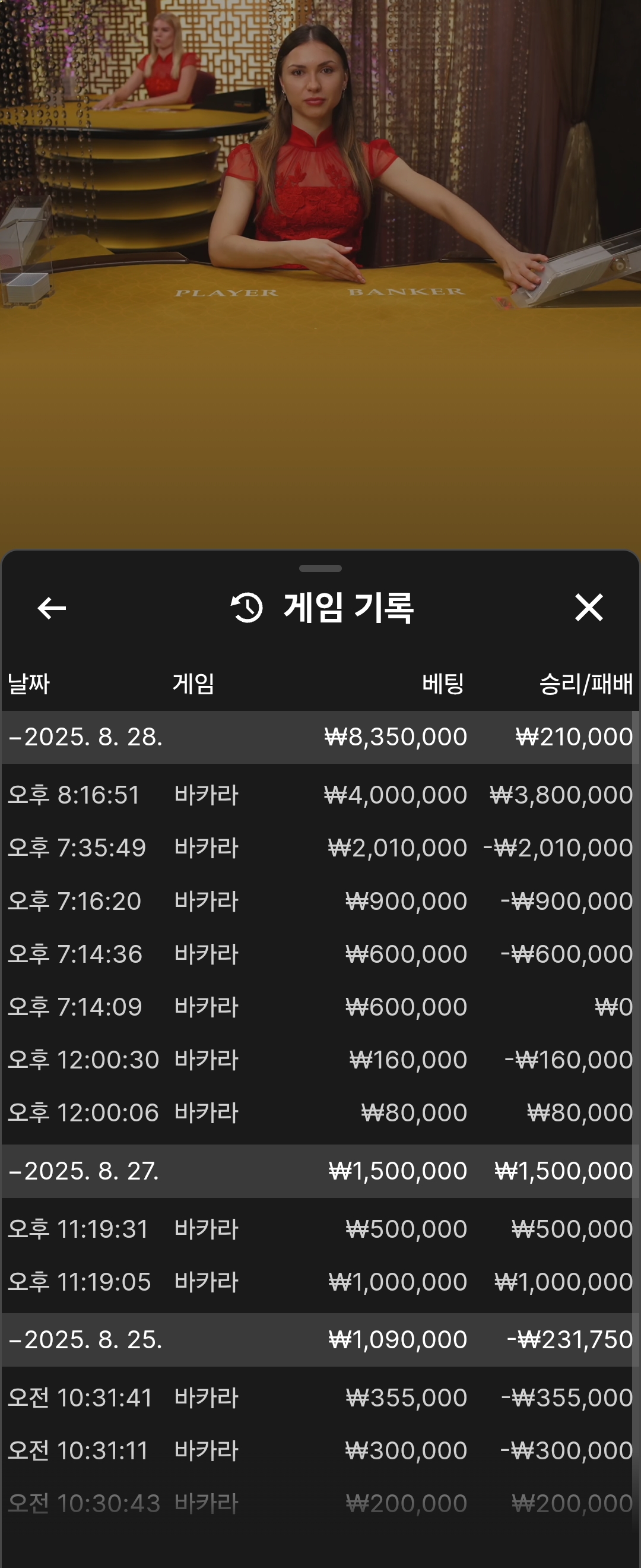Screen dimensions: 641x1568
Task: Open the 오후 7:35:49 바카라 record
Action: coord(320,848)
